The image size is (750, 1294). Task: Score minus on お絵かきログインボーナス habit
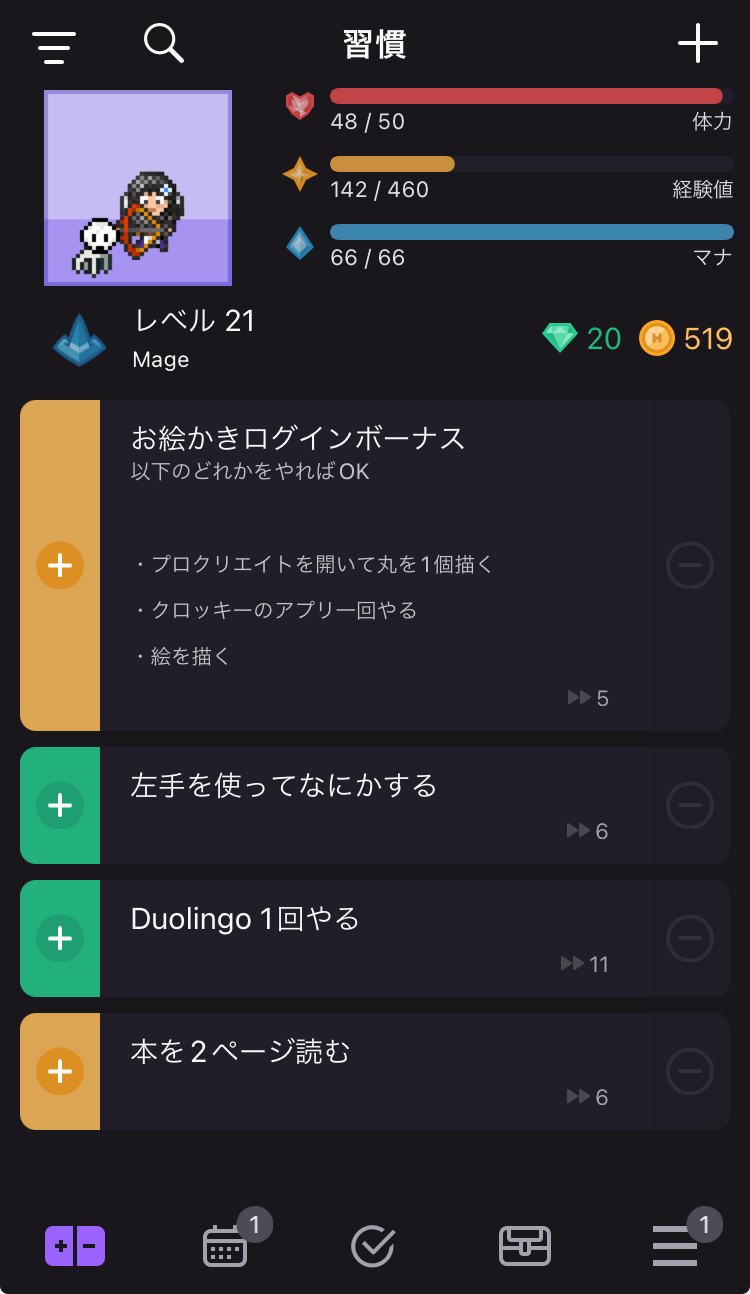690,565
